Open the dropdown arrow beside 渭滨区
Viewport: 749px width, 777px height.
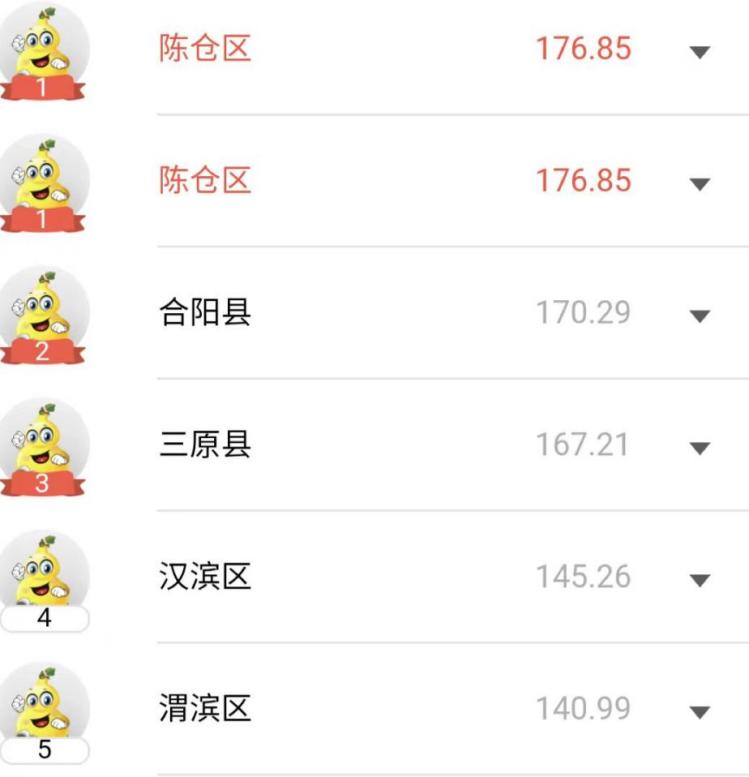700,712
